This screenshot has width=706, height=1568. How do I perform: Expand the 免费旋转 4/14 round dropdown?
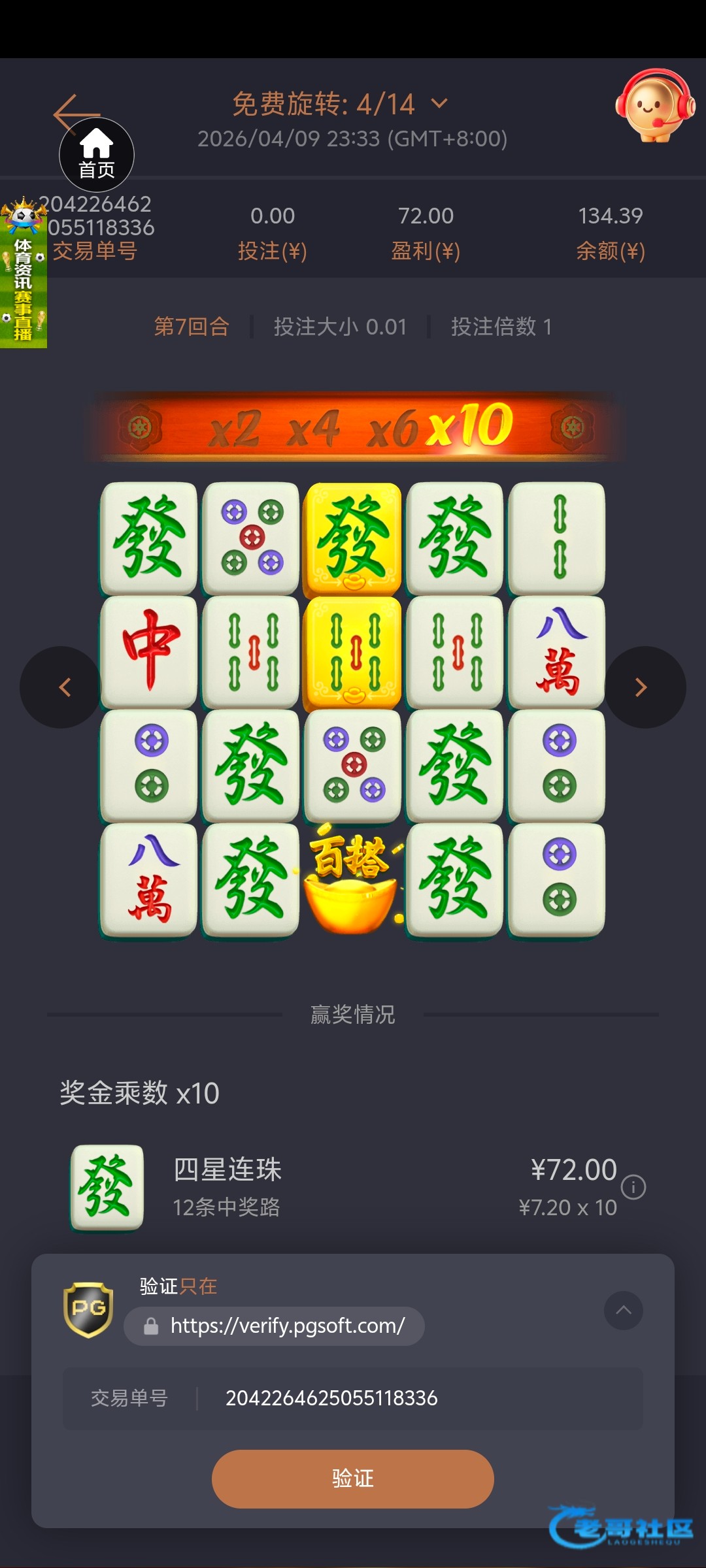[x=440, y=103]
